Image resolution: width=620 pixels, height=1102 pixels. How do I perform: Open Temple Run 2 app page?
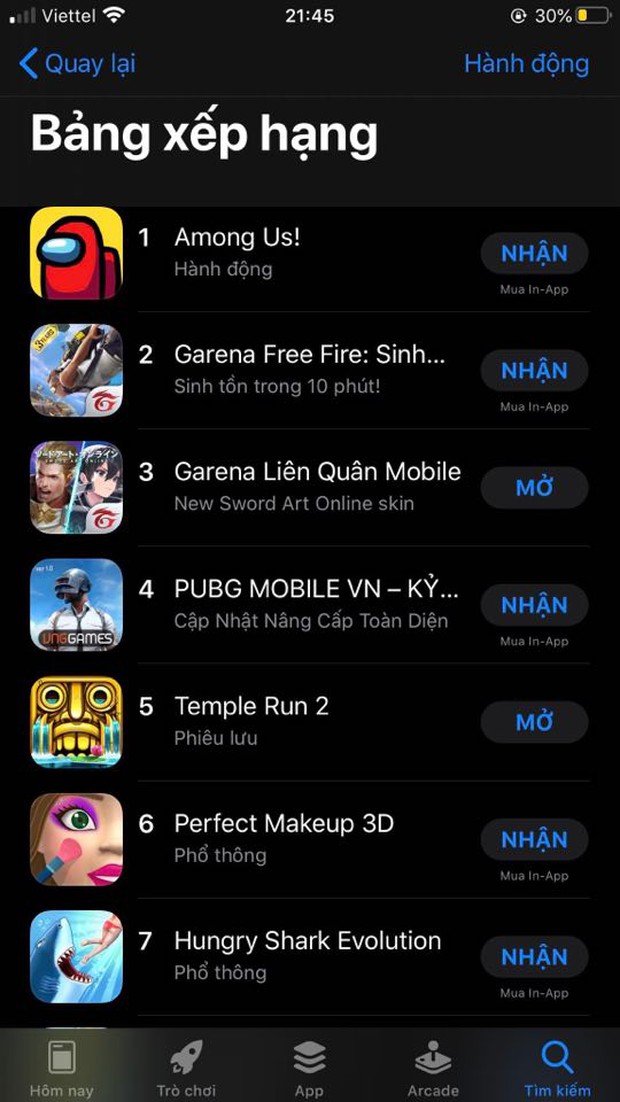point(251,706)
